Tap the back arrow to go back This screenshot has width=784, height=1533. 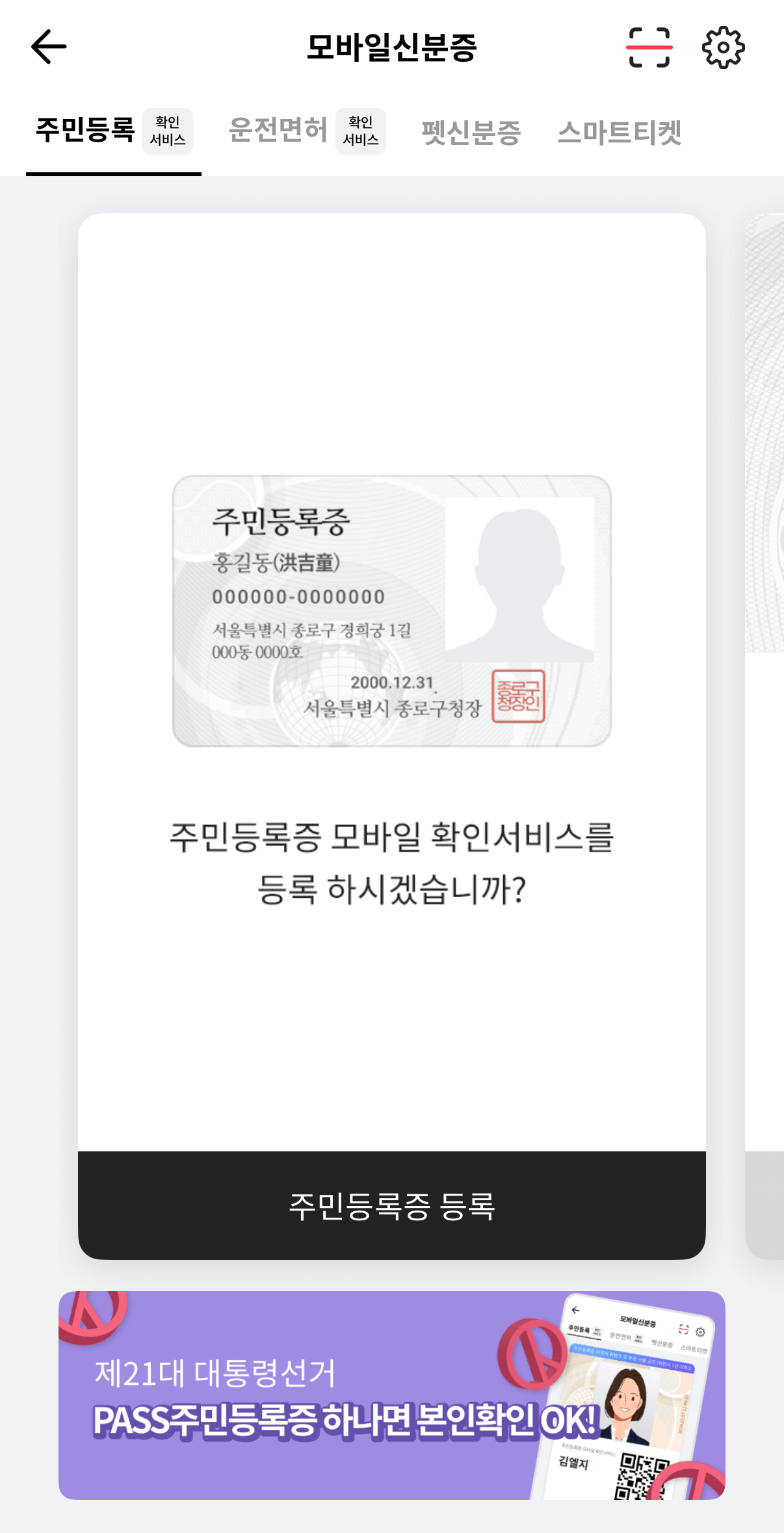pyautogui.click(x=47, y=47)
